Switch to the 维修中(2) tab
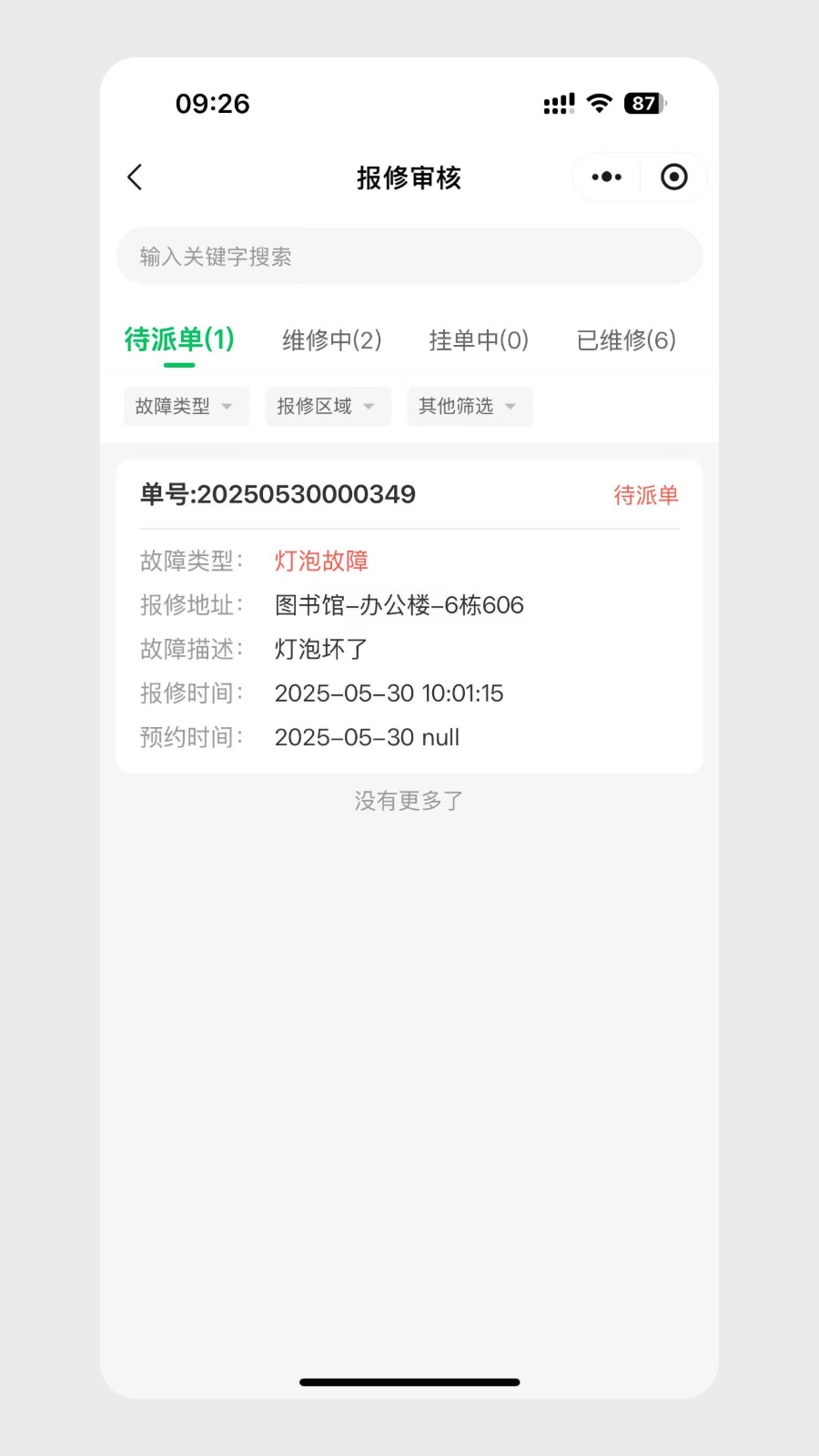This screenshot has width=819, height=1456. (331, 340)
